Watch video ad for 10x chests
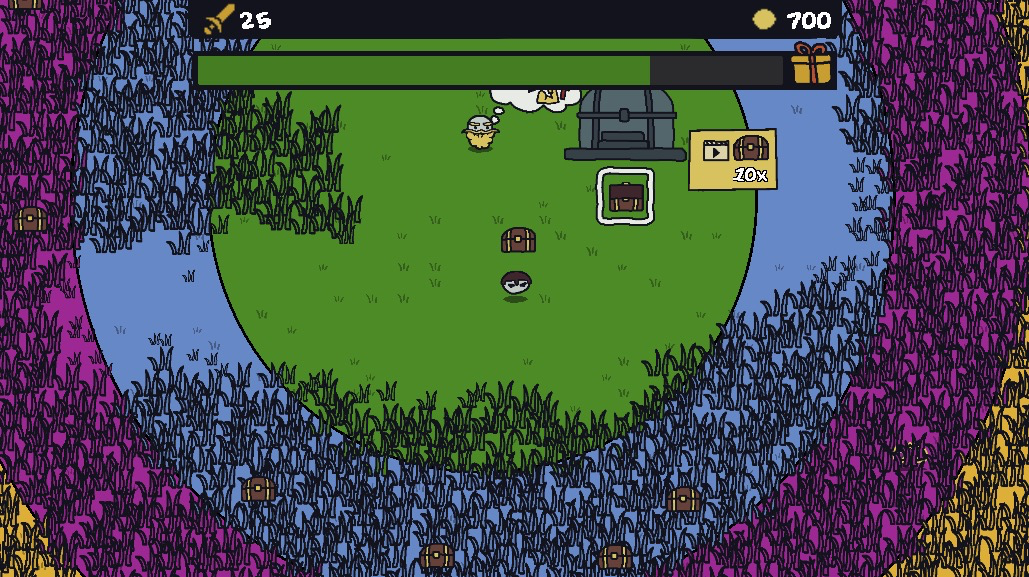This screenshot has height=577, width=1029. click(x=733, y=159)
